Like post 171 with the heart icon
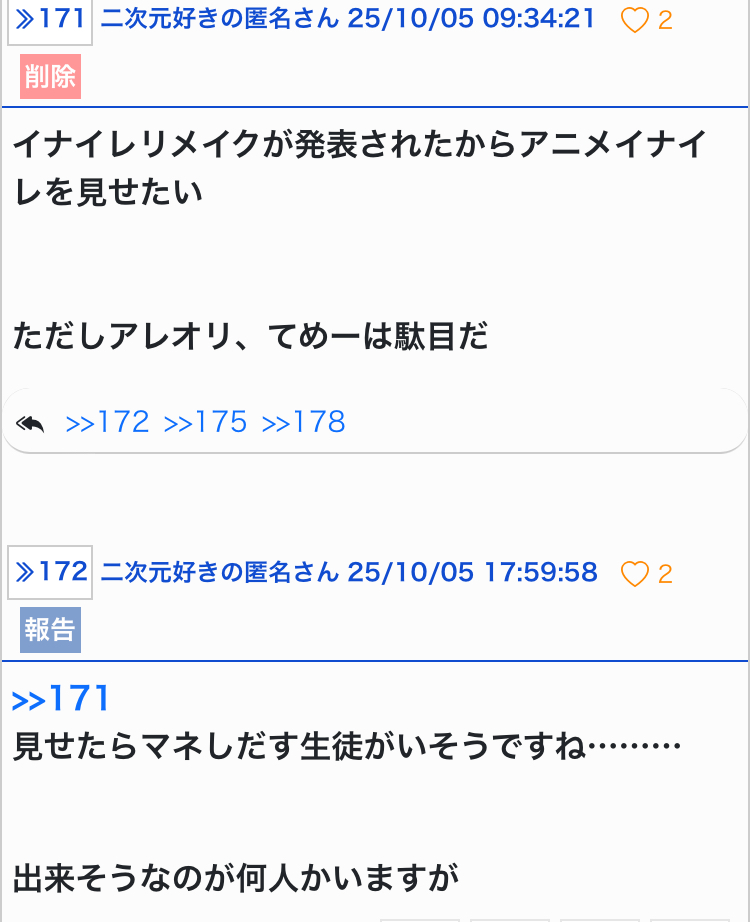The width and height of the screenshot is (750, 922). coord(635,20)
